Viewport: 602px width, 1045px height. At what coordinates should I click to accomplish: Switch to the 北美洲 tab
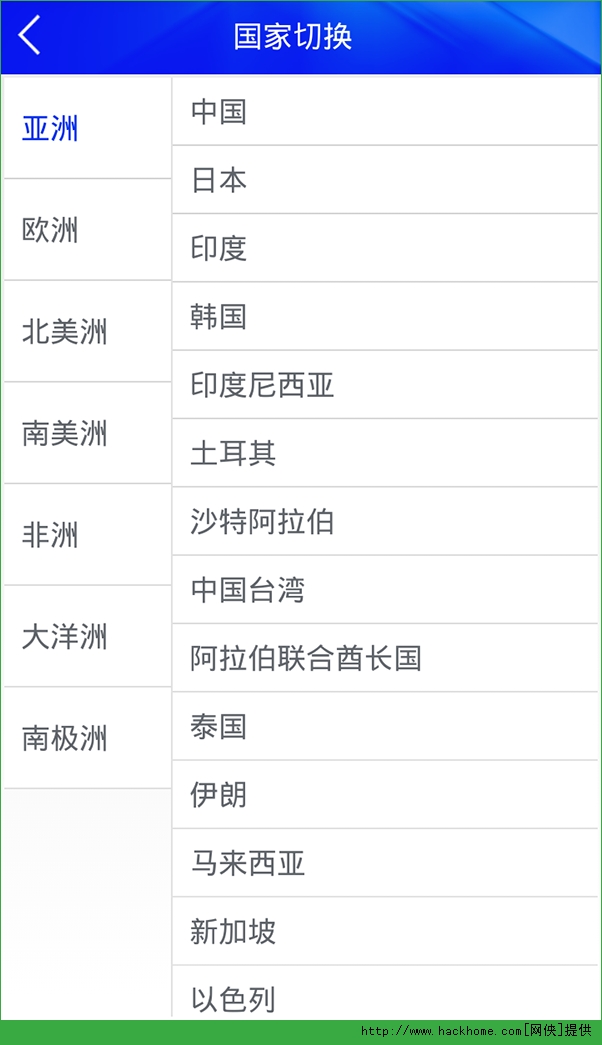tap(86, 332)
